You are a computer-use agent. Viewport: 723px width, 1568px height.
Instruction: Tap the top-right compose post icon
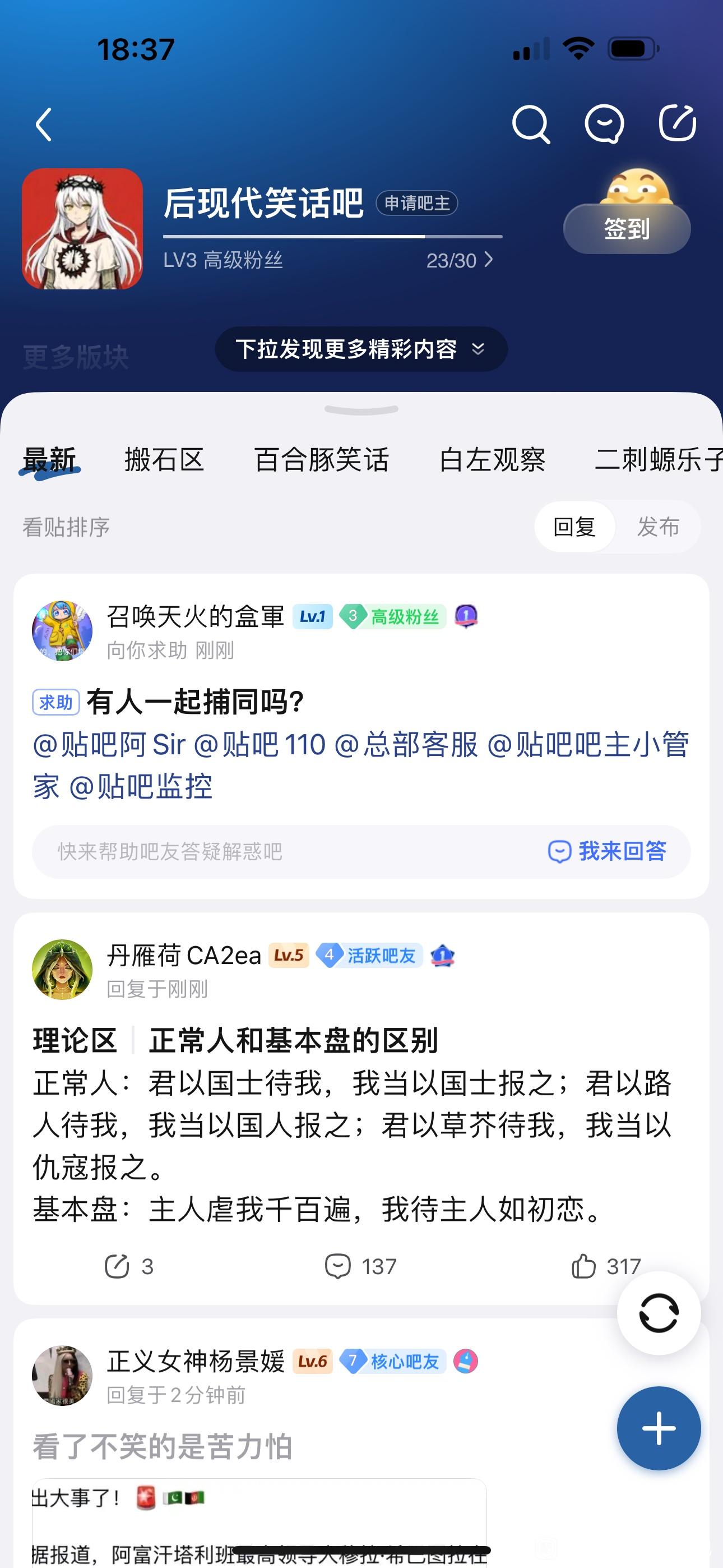[x=678, y=123]
